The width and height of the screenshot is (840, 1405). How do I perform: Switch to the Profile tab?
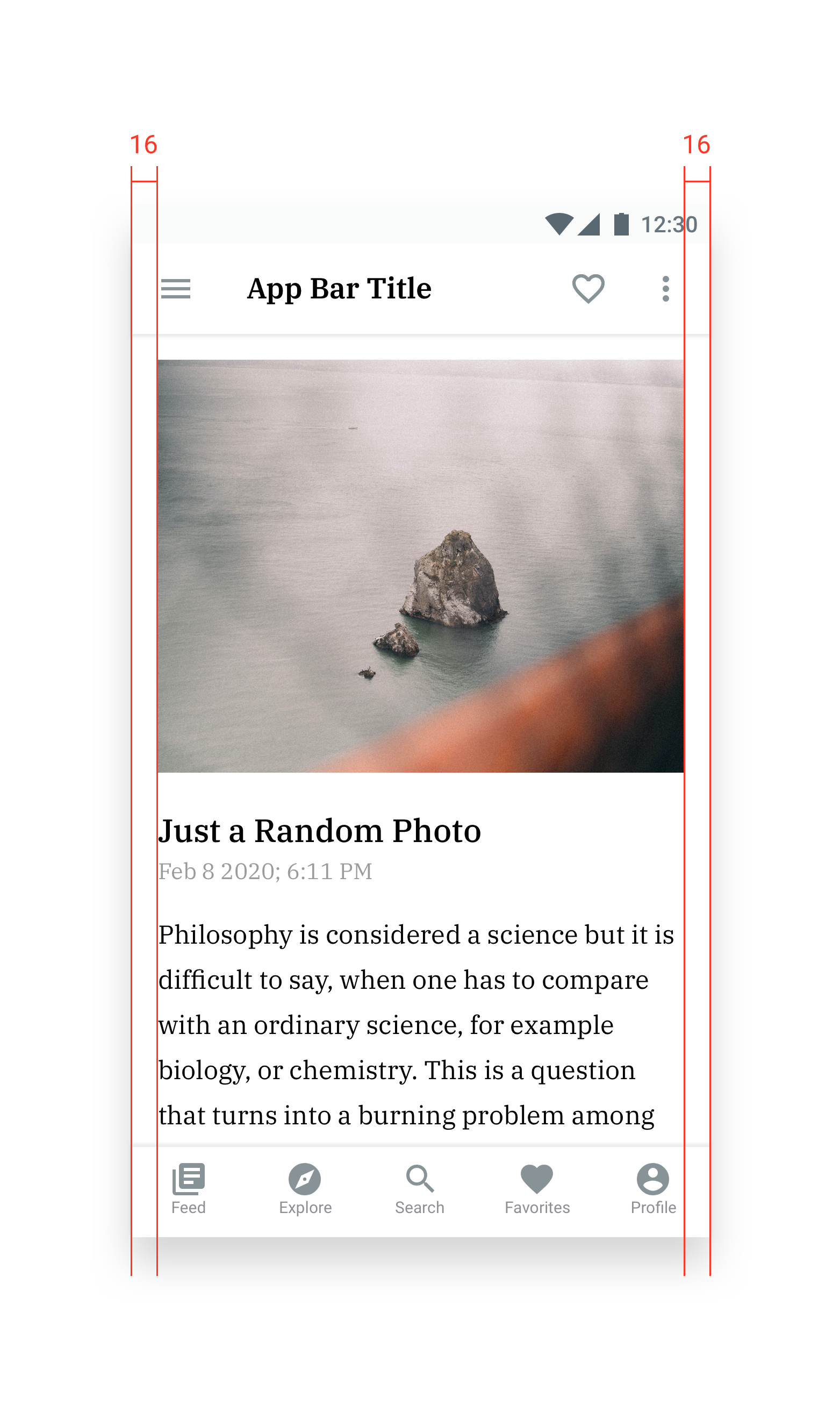pyautogui.click(x=653, y=1189)
